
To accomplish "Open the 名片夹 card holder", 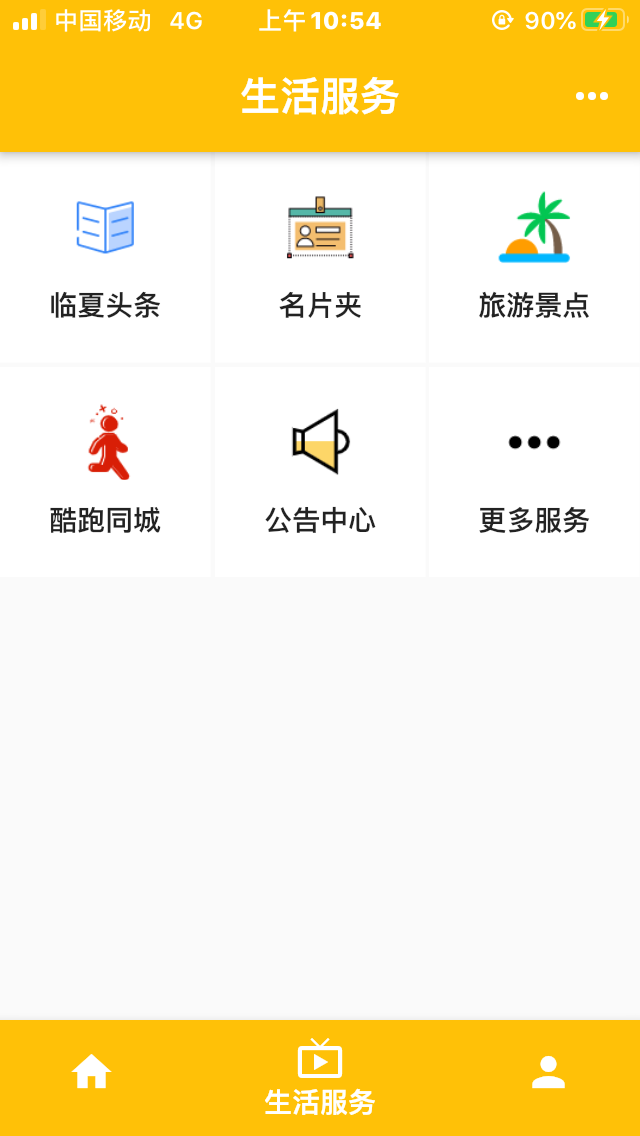I will (x=320, y=257).
